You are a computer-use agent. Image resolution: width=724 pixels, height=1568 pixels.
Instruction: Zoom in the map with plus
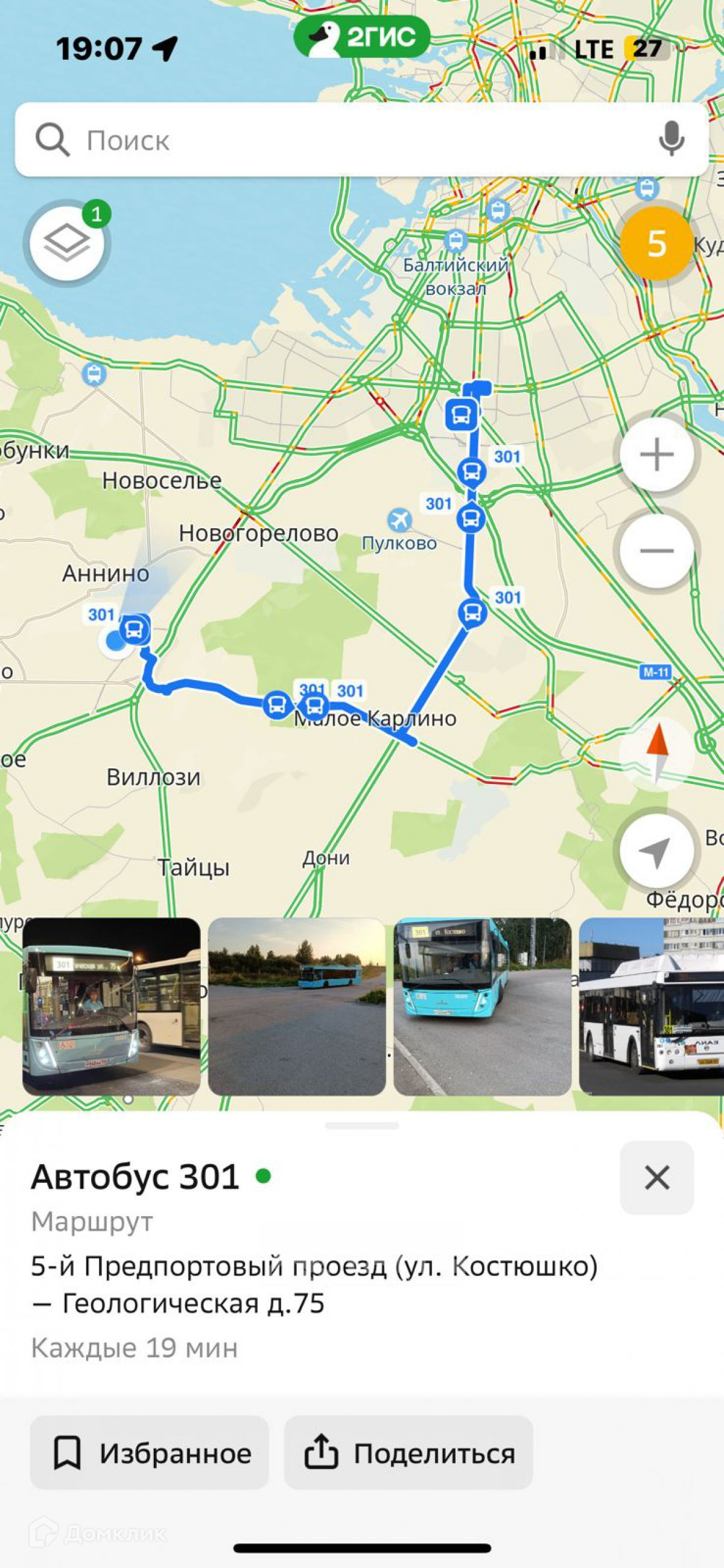656,454
